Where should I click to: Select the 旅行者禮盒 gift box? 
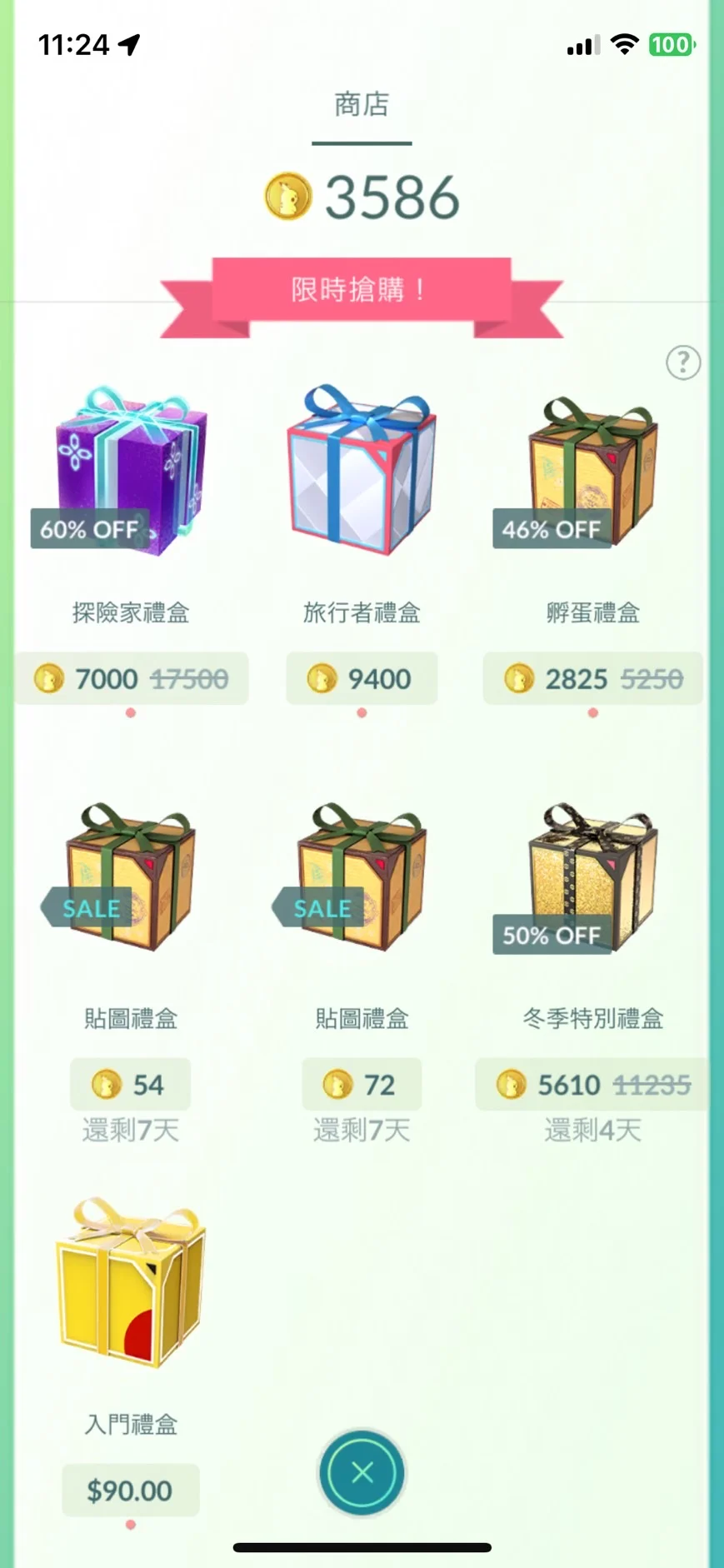coord(362,472)
